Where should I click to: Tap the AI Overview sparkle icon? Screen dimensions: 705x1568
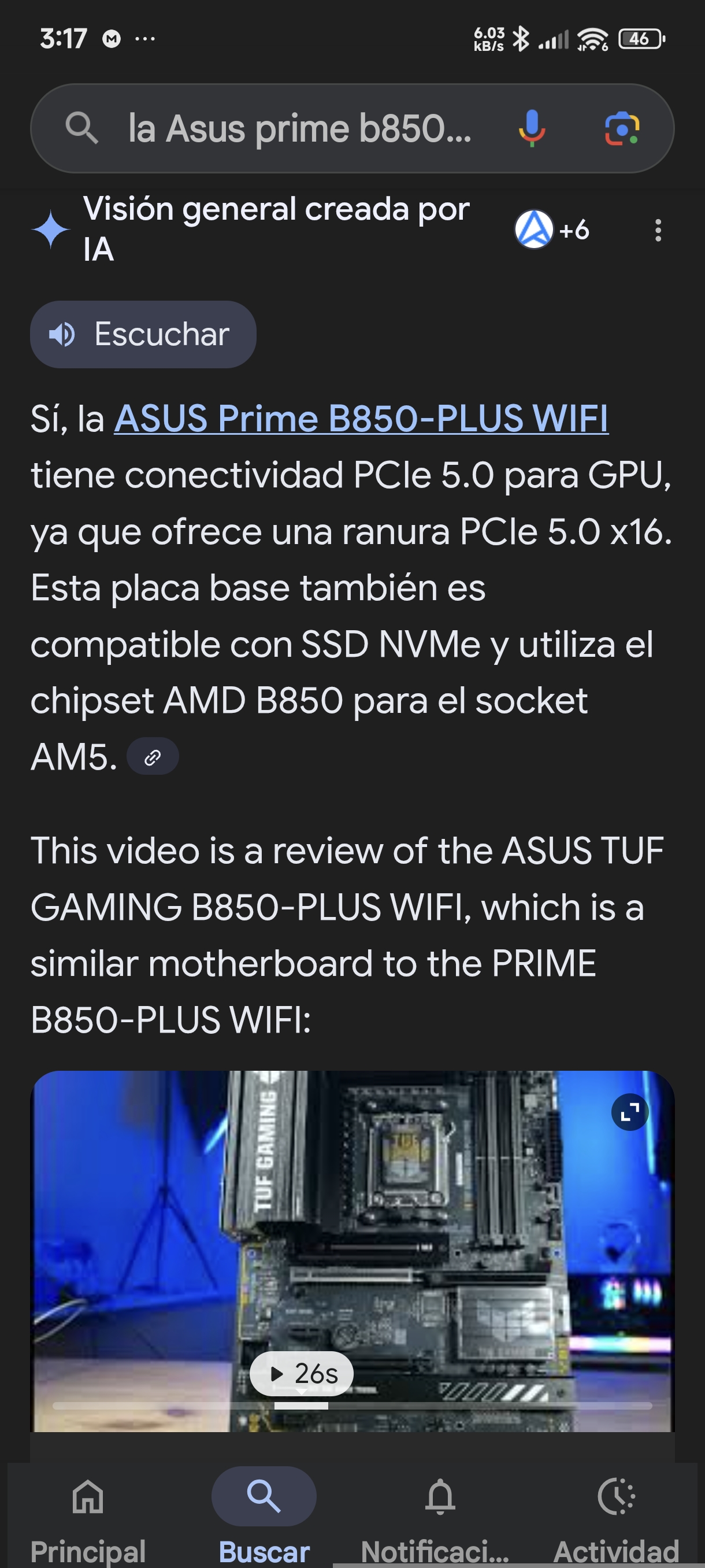51,228
